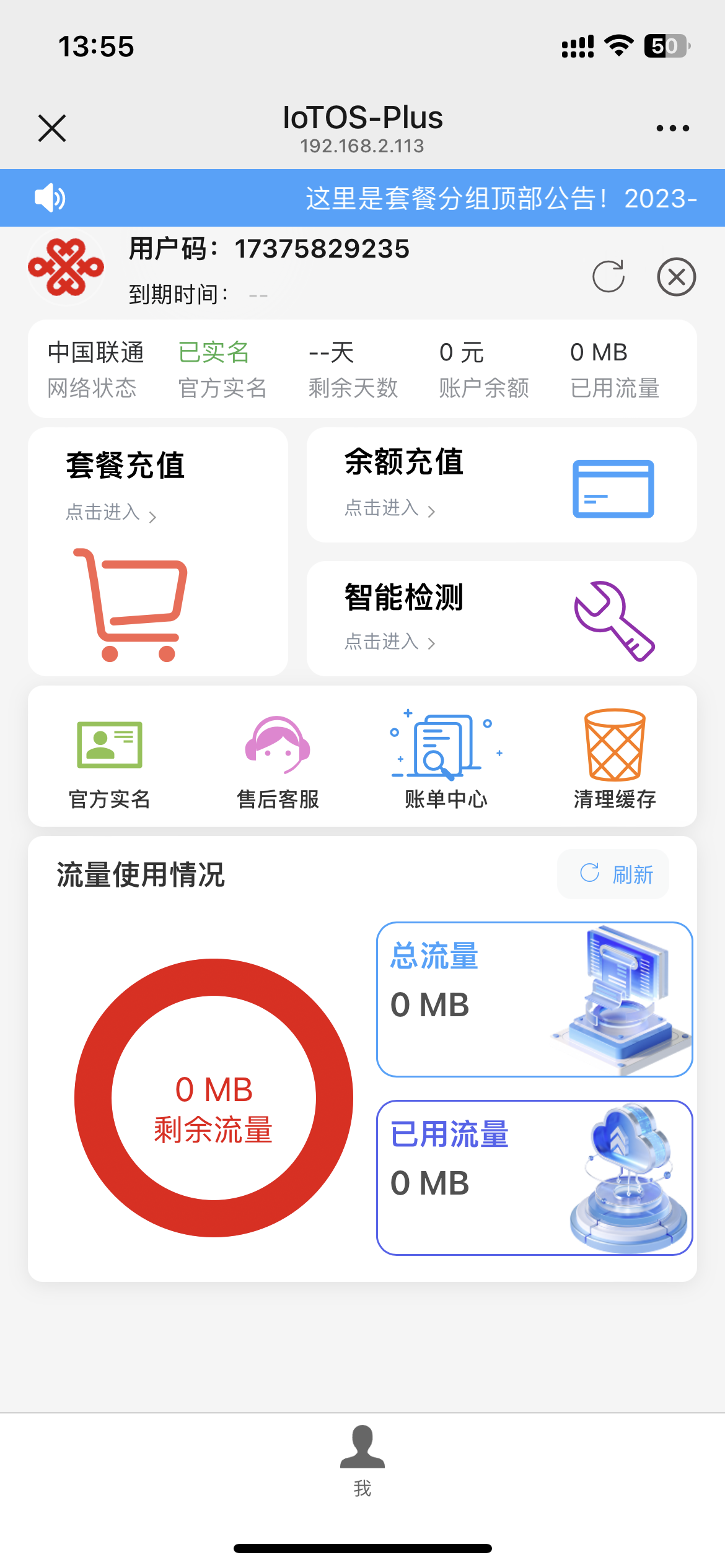
Task: Open 余额充值 balance recharge
Action: pyautogui.click(x=501, y=485)
